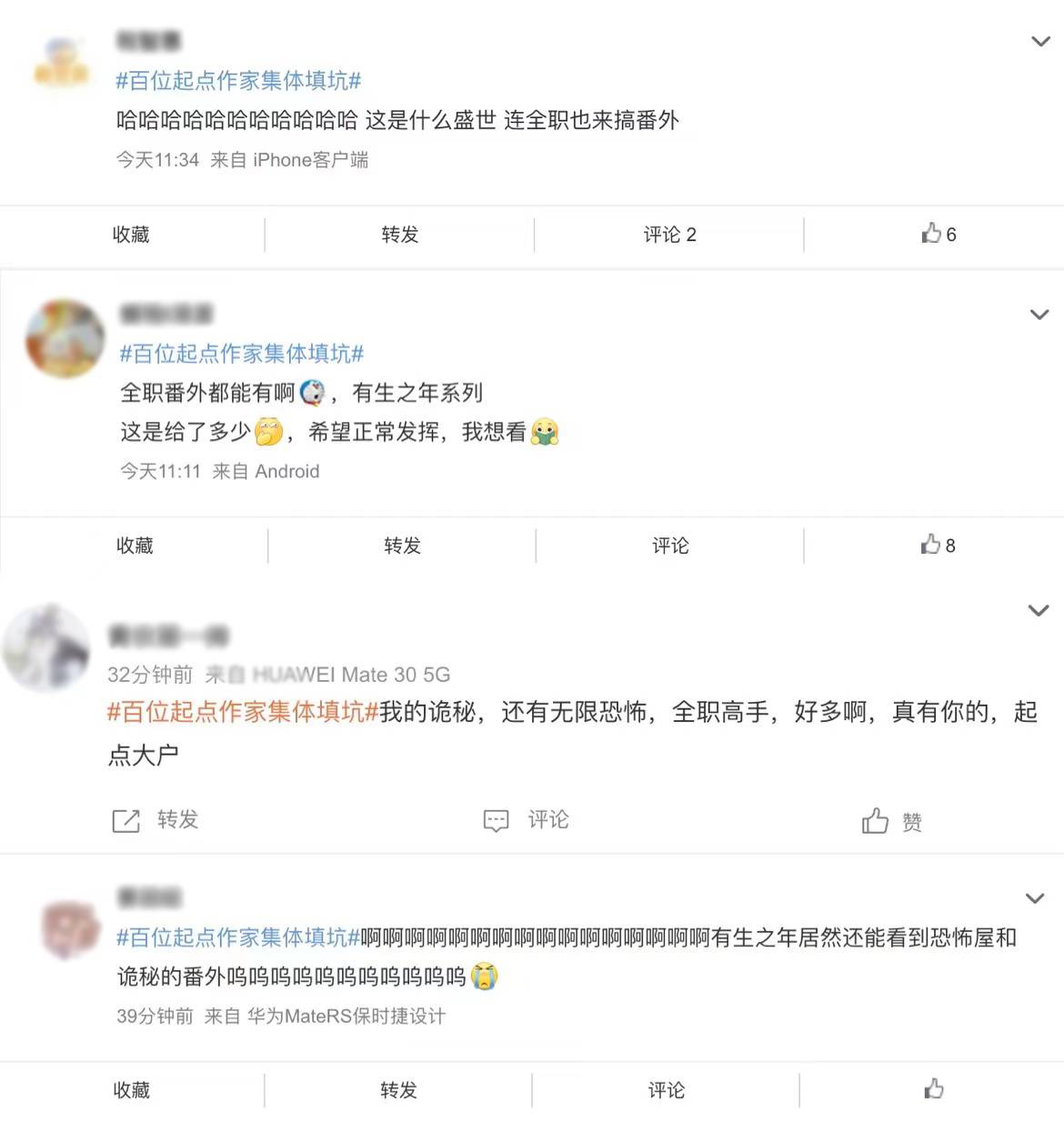Like the post from Android with 8 likes

point(937,545)
